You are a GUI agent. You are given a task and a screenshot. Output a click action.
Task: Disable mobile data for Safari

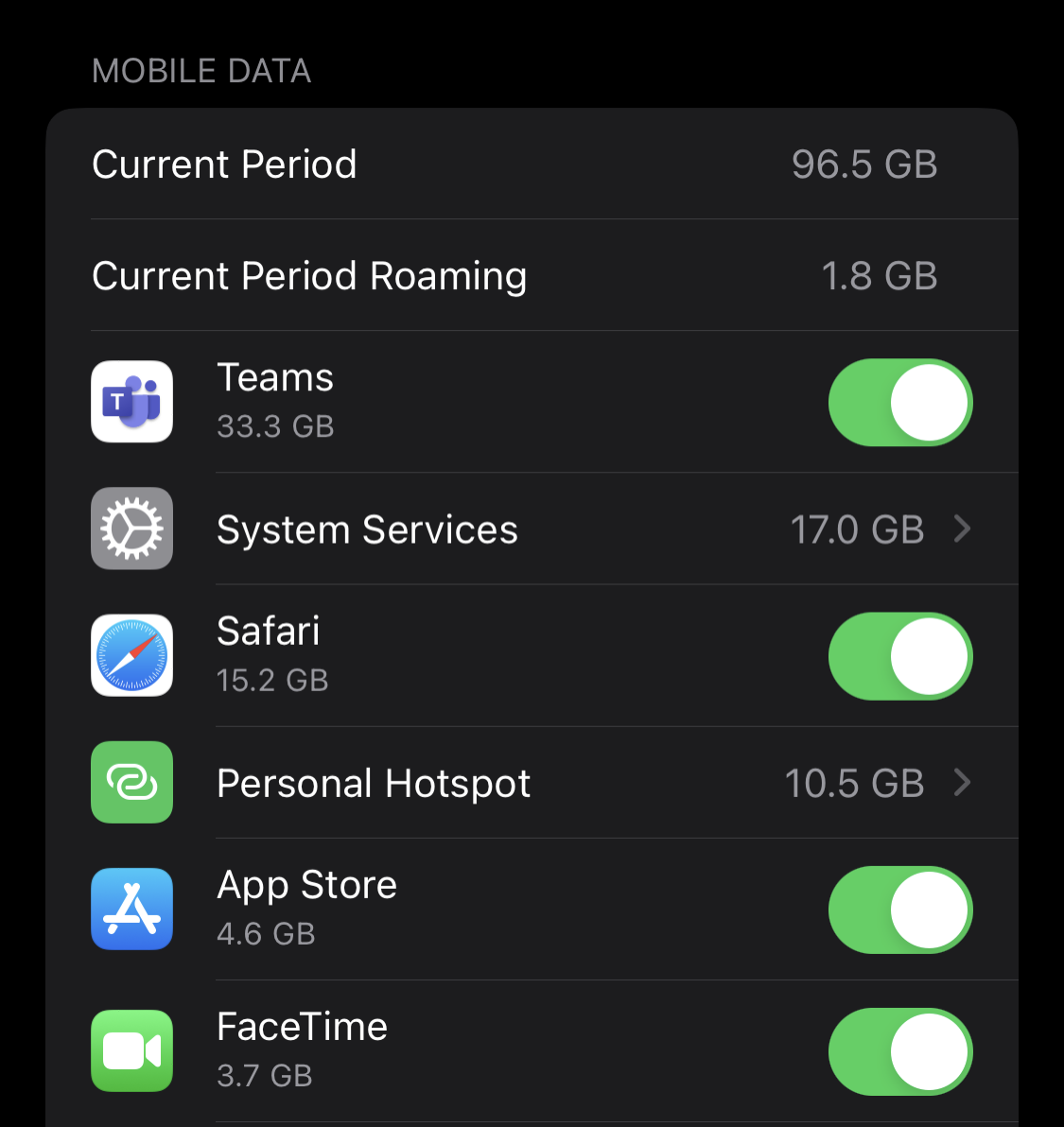point(899,656)
